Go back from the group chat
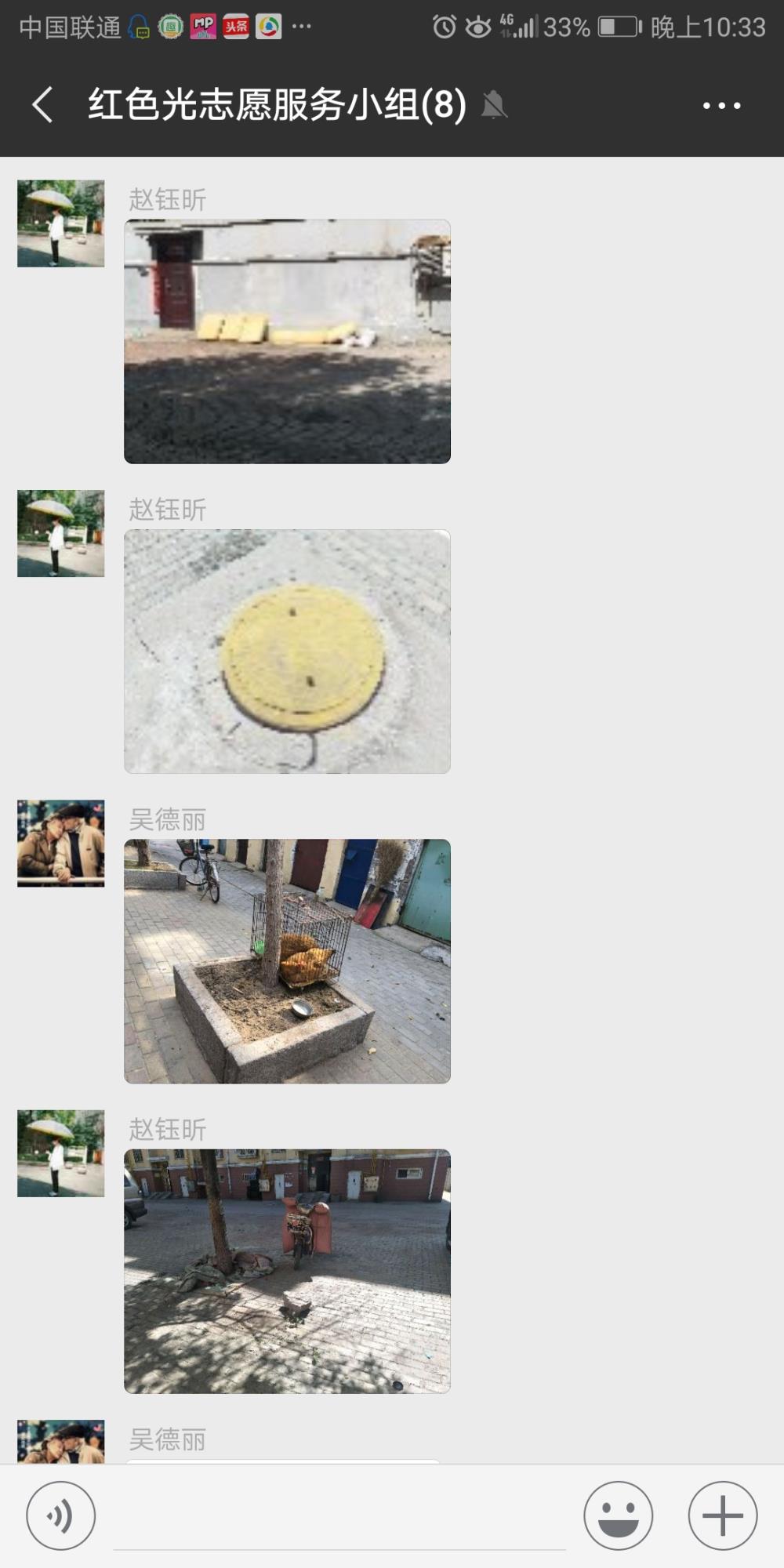784x1568 pixels. click(43, 105)
